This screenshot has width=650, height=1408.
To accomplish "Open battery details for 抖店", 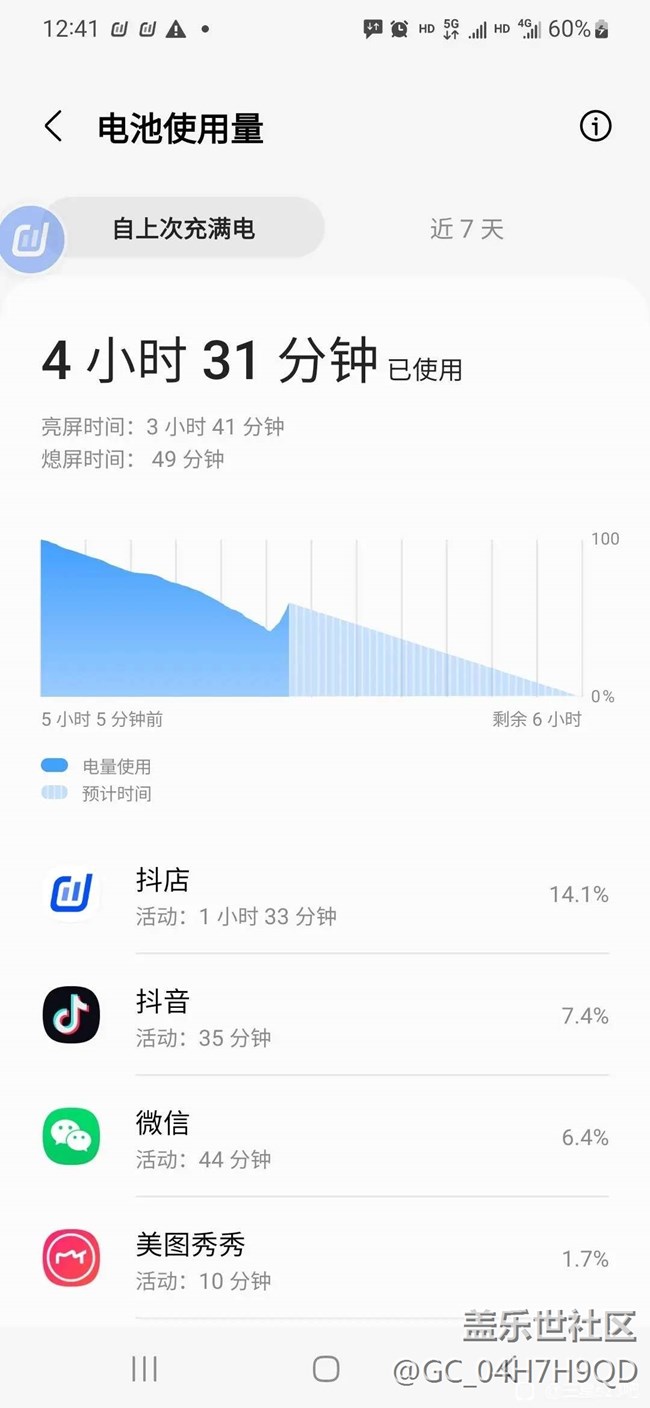I will 325,894.
